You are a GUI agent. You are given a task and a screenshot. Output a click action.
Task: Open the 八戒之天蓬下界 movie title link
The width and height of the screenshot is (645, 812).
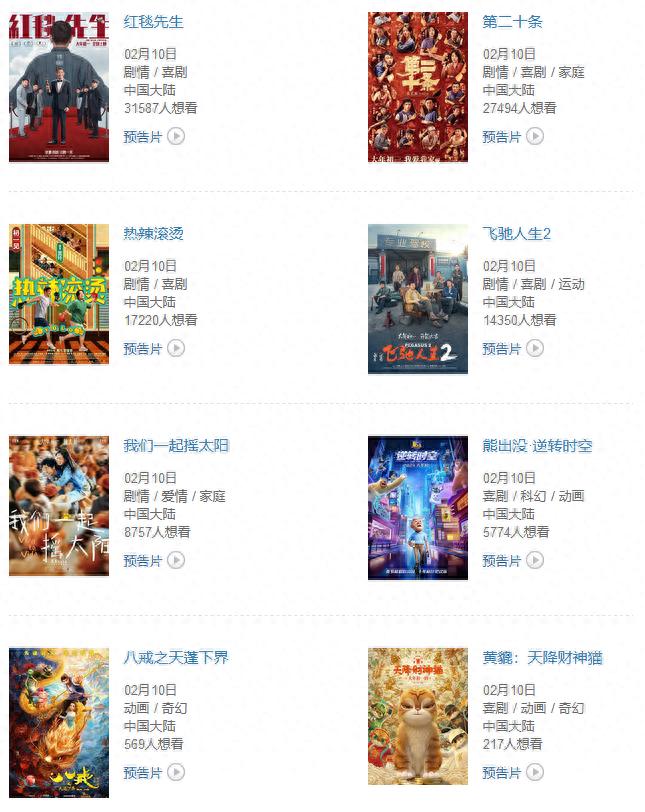[176, 657]
